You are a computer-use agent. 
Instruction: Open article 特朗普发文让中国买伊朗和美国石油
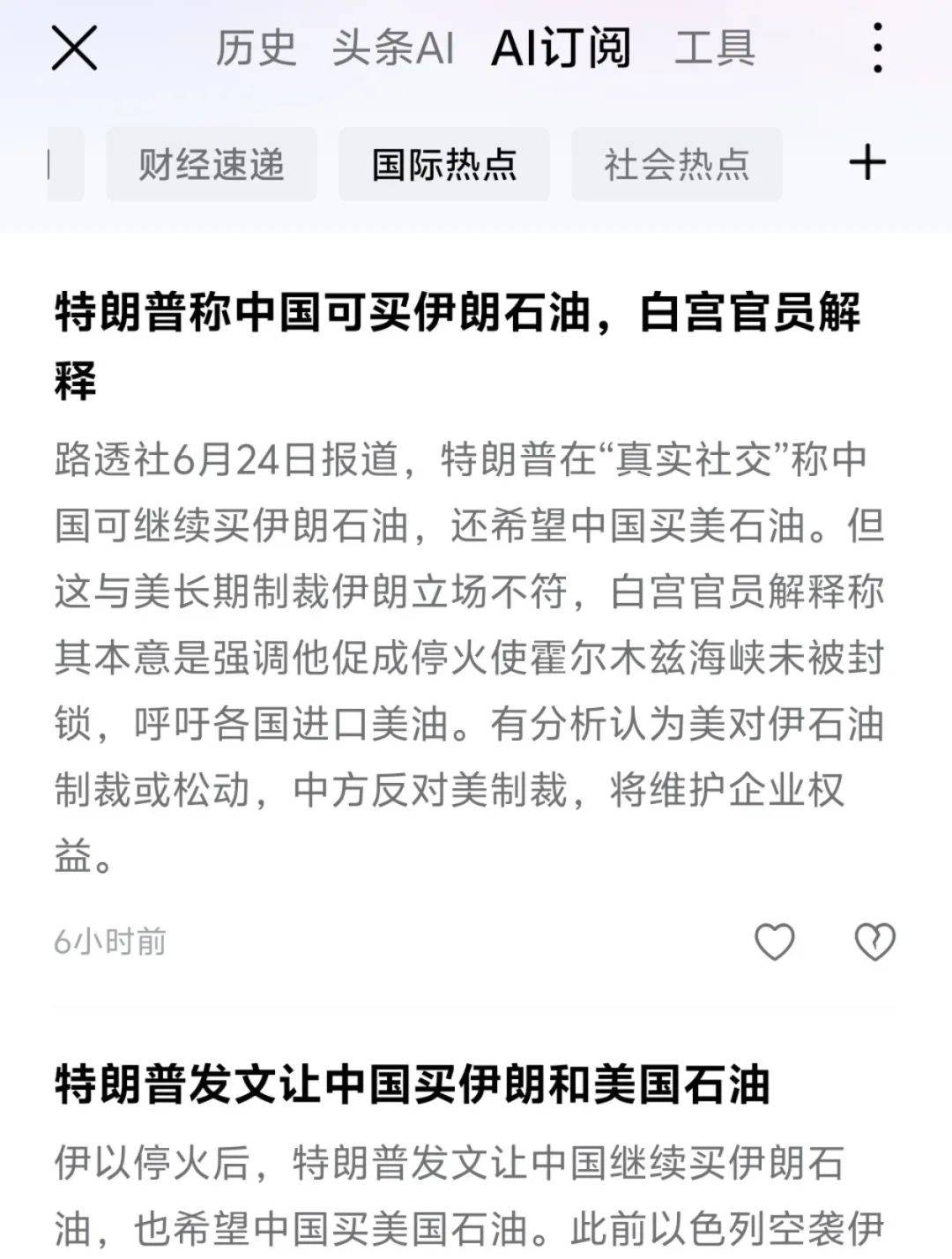[413, 1084]
